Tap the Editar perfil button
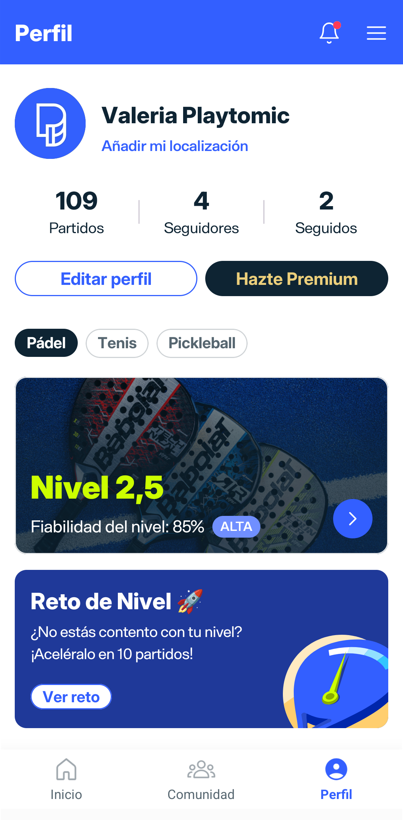Viewport: 403px width, 820px height. (x=106, y=279)
